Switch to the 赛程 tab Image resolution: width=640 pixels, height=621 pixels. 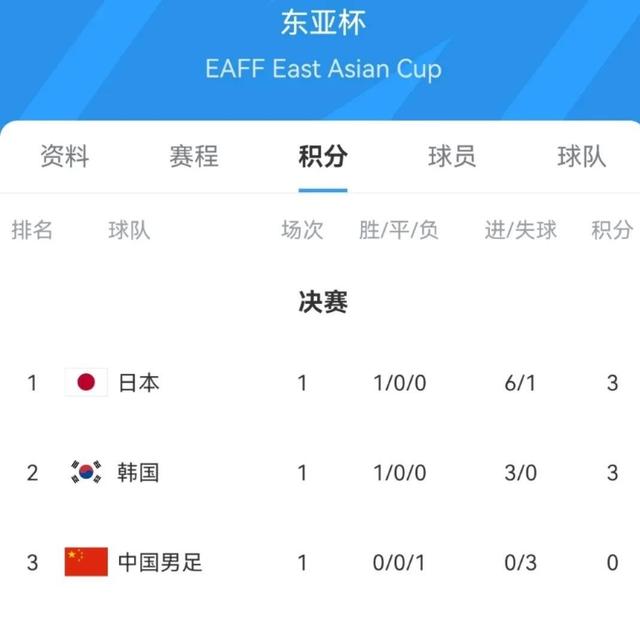pyautogui.click(x=194, y=157)
